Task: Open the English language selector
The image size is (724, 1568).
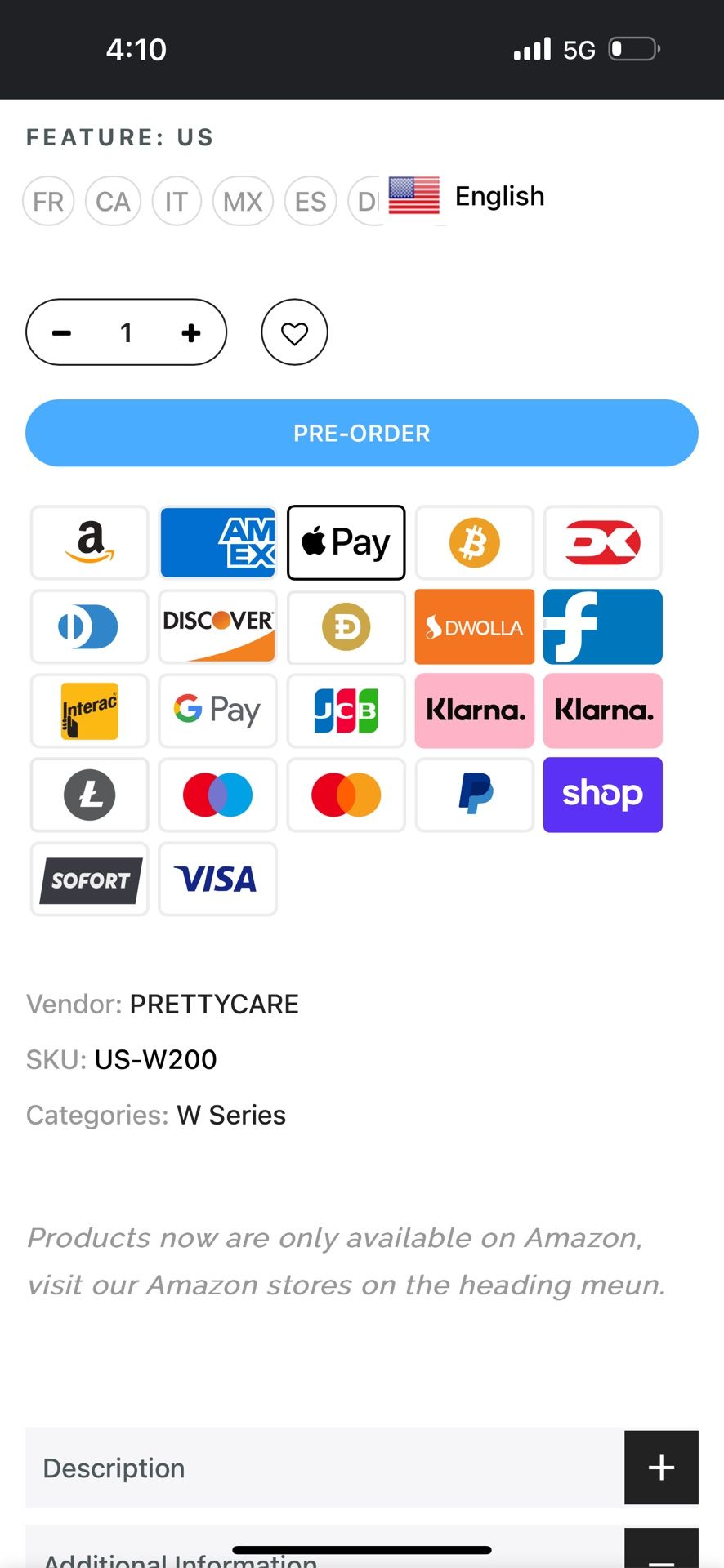Action: click(x=467, y=196)
